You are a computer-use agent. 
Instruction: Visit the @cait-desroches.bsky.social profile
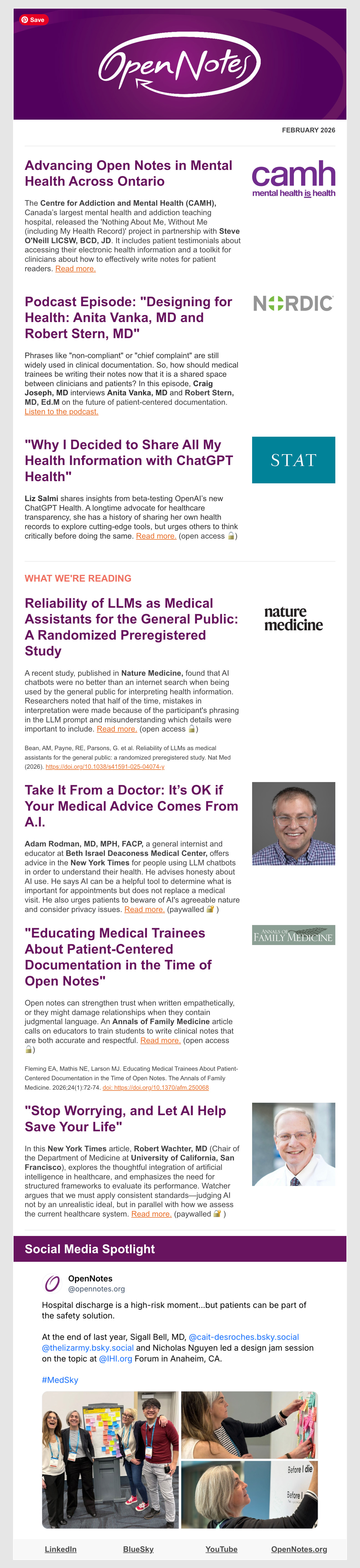point(243,1337)
